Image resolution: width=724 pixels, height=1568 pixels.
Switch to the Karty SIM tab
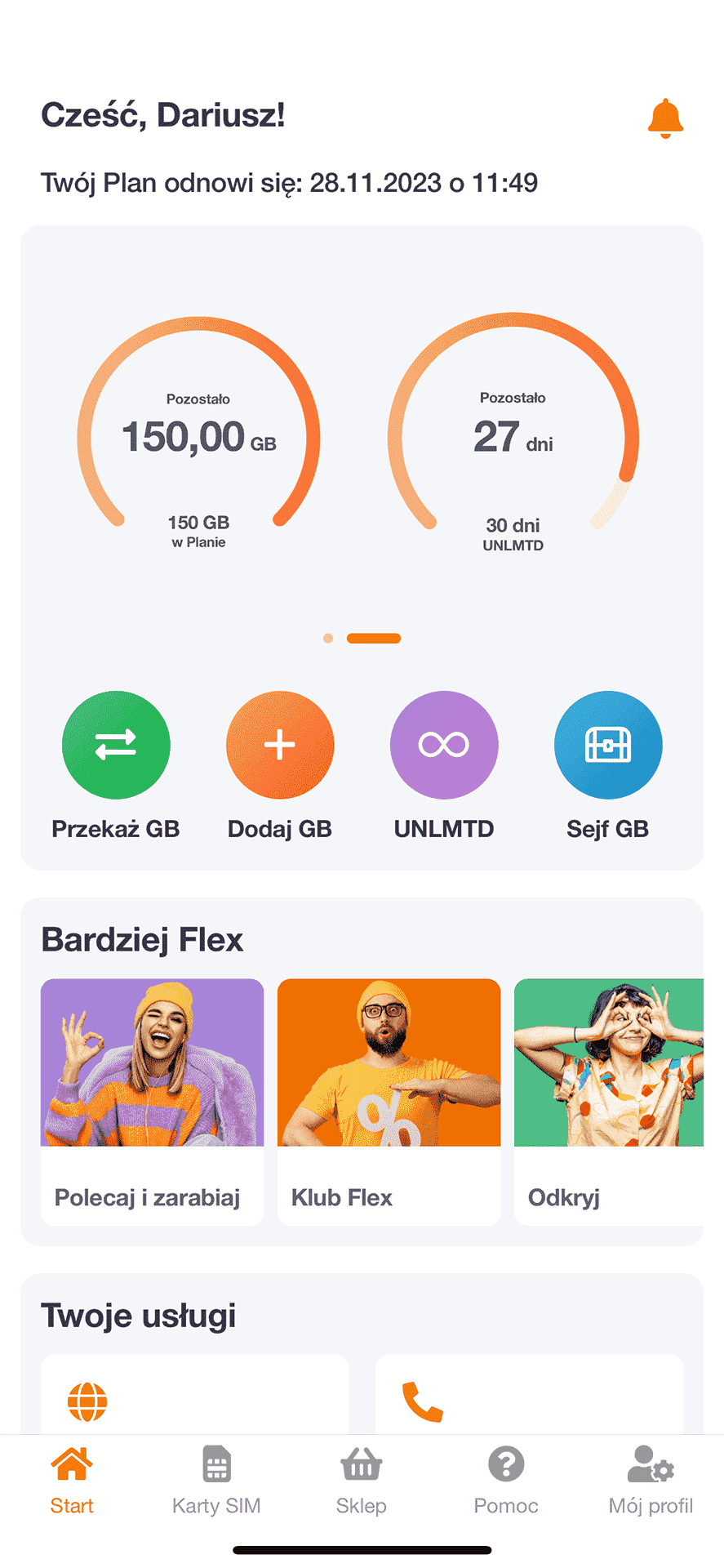(x=216, y=1480)
